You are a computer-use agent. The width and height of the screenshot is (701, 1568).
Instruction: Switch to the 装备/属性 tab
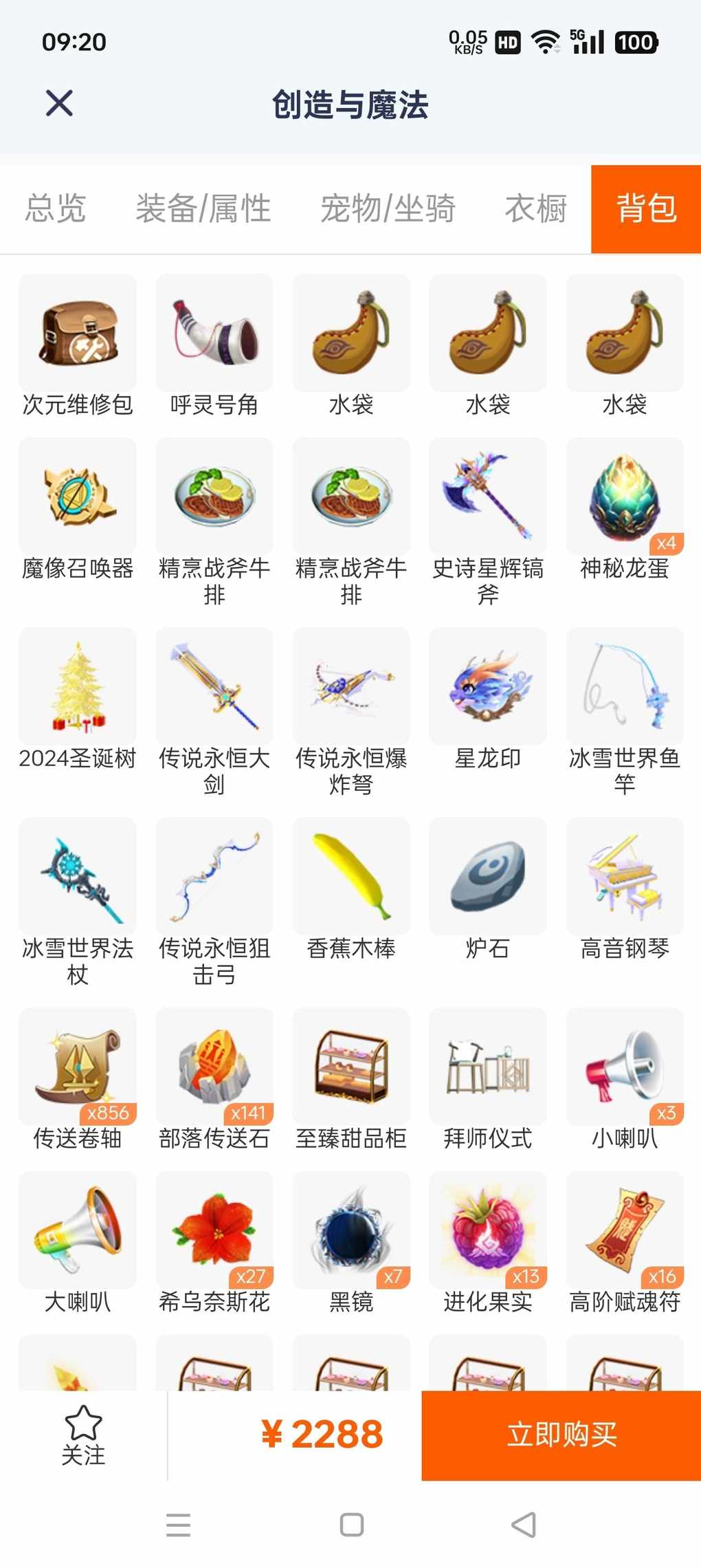pyautogui.click(x=203, y=208)
